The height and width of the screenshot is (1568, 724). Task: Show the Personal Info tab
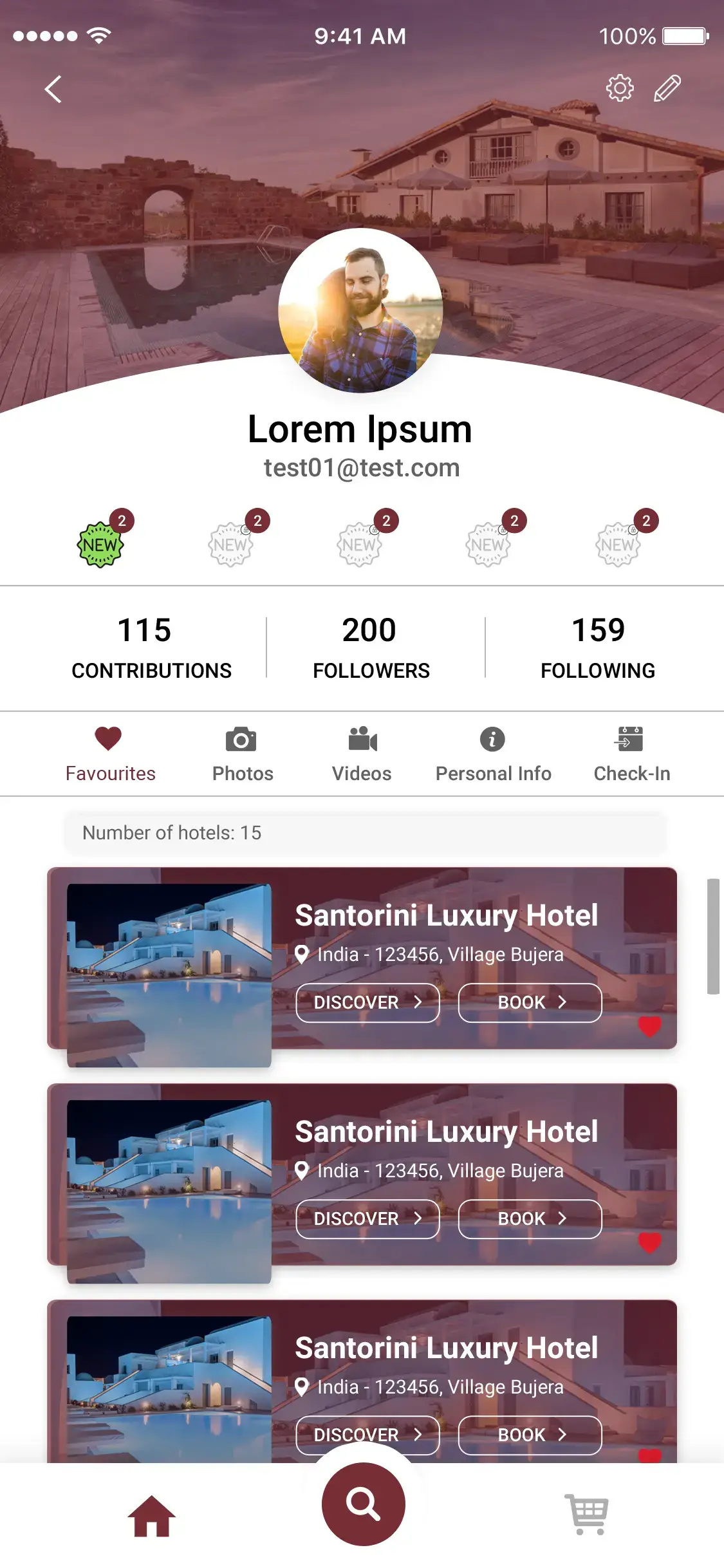[493, 754]
